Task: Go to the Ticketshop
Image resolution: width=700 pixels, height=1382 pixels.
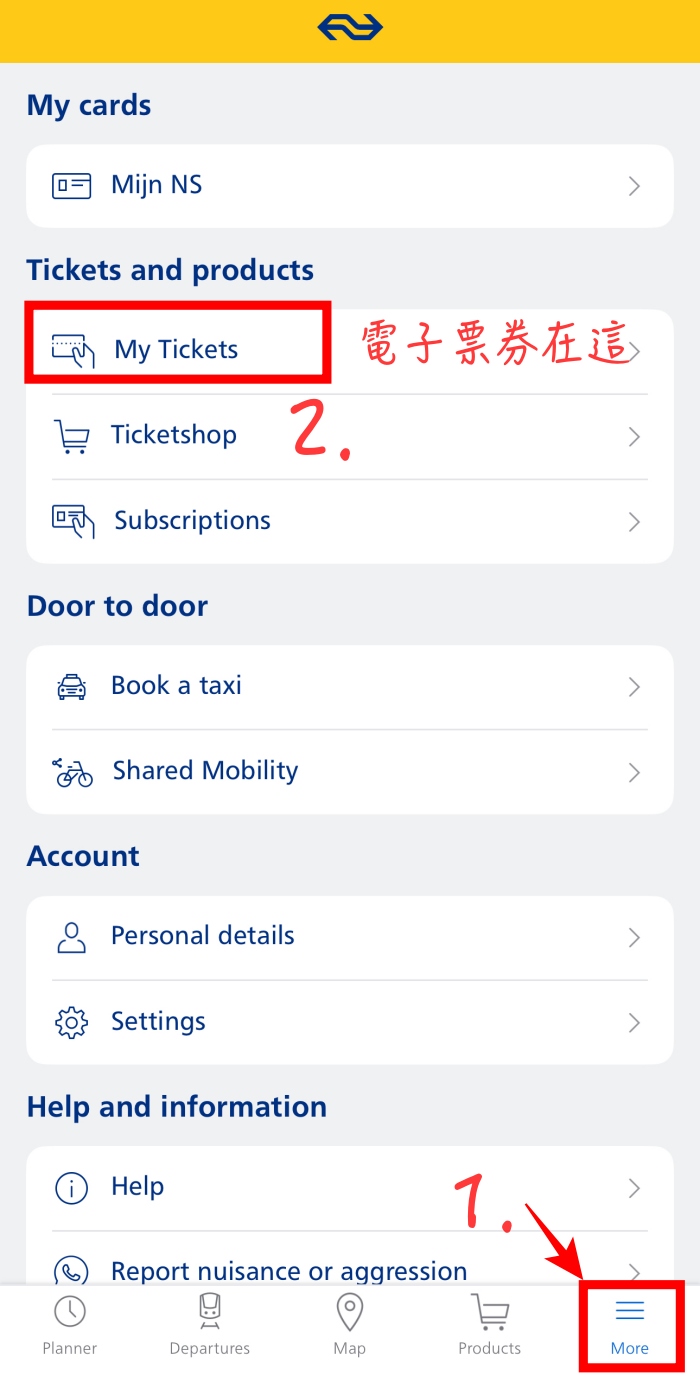Action: [x=349, y=436]
